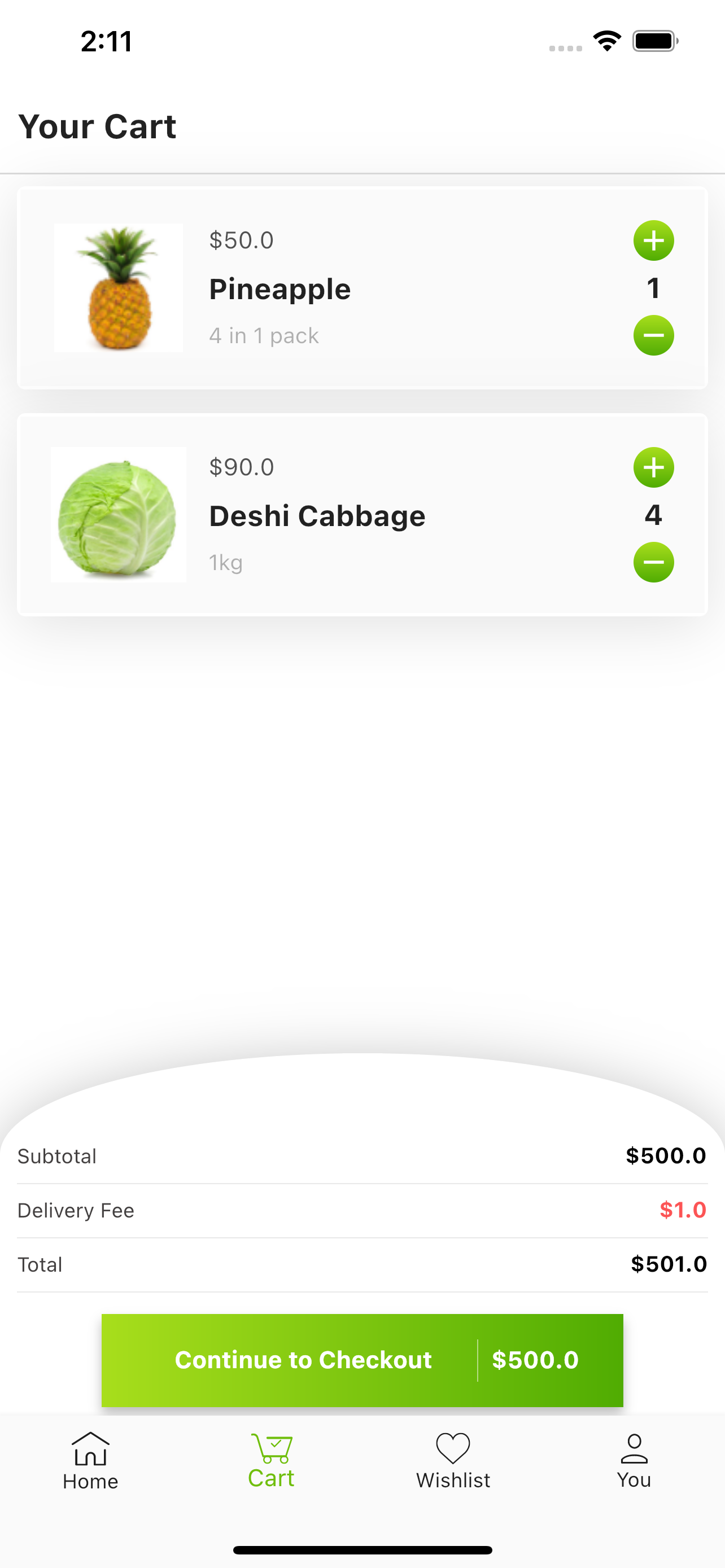Screen dimensions: 725x1568
Task: Select the Cart tab
Action: [x=272, y=1461]
